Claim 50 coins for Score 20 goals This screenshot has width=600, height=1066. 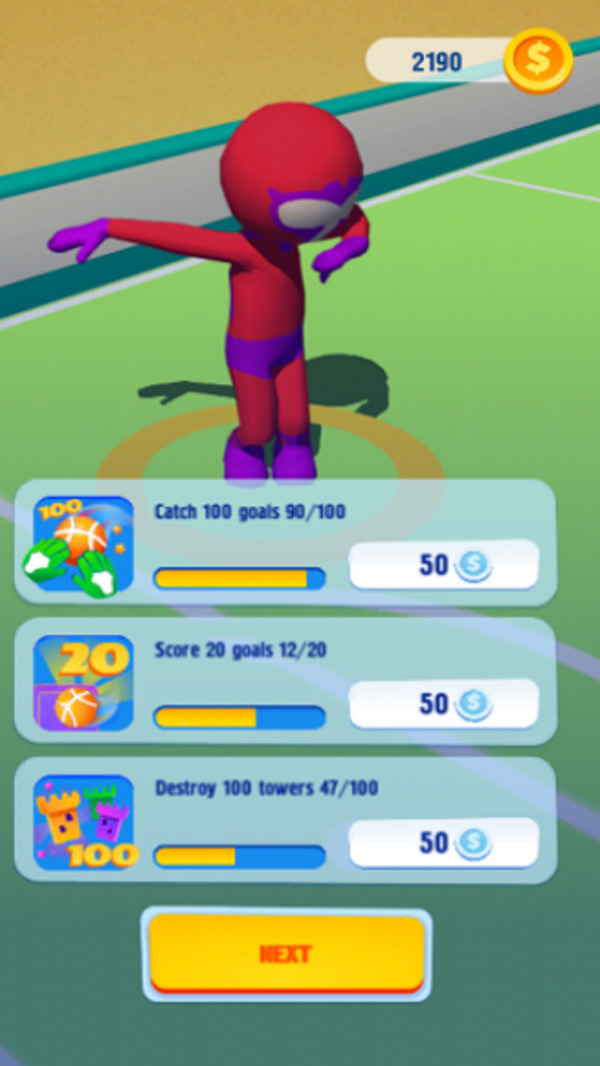tap(443, 703)
